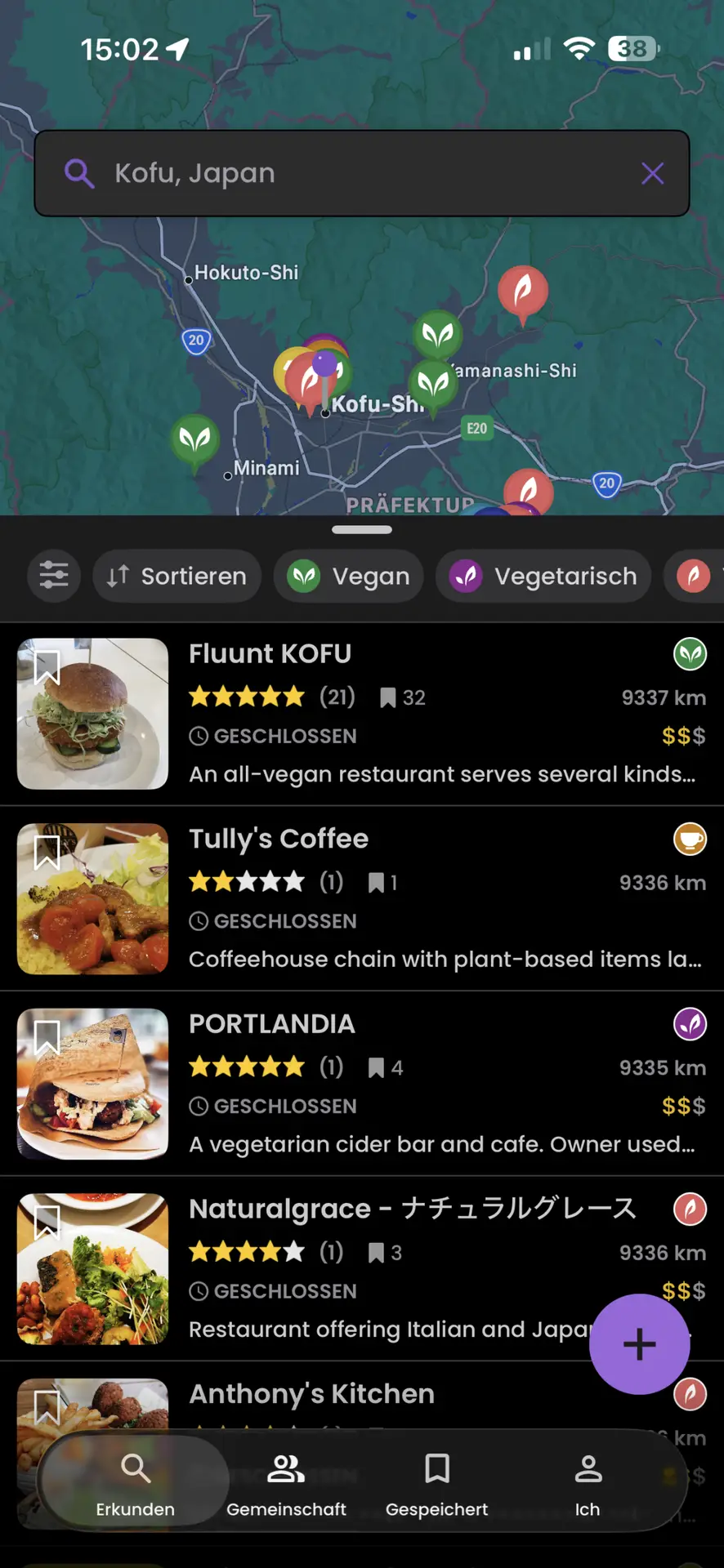This screenshot has width=724, height=1568.
Task: Select the Vegetarisch filter chip
Action: (x=543, y=576)
